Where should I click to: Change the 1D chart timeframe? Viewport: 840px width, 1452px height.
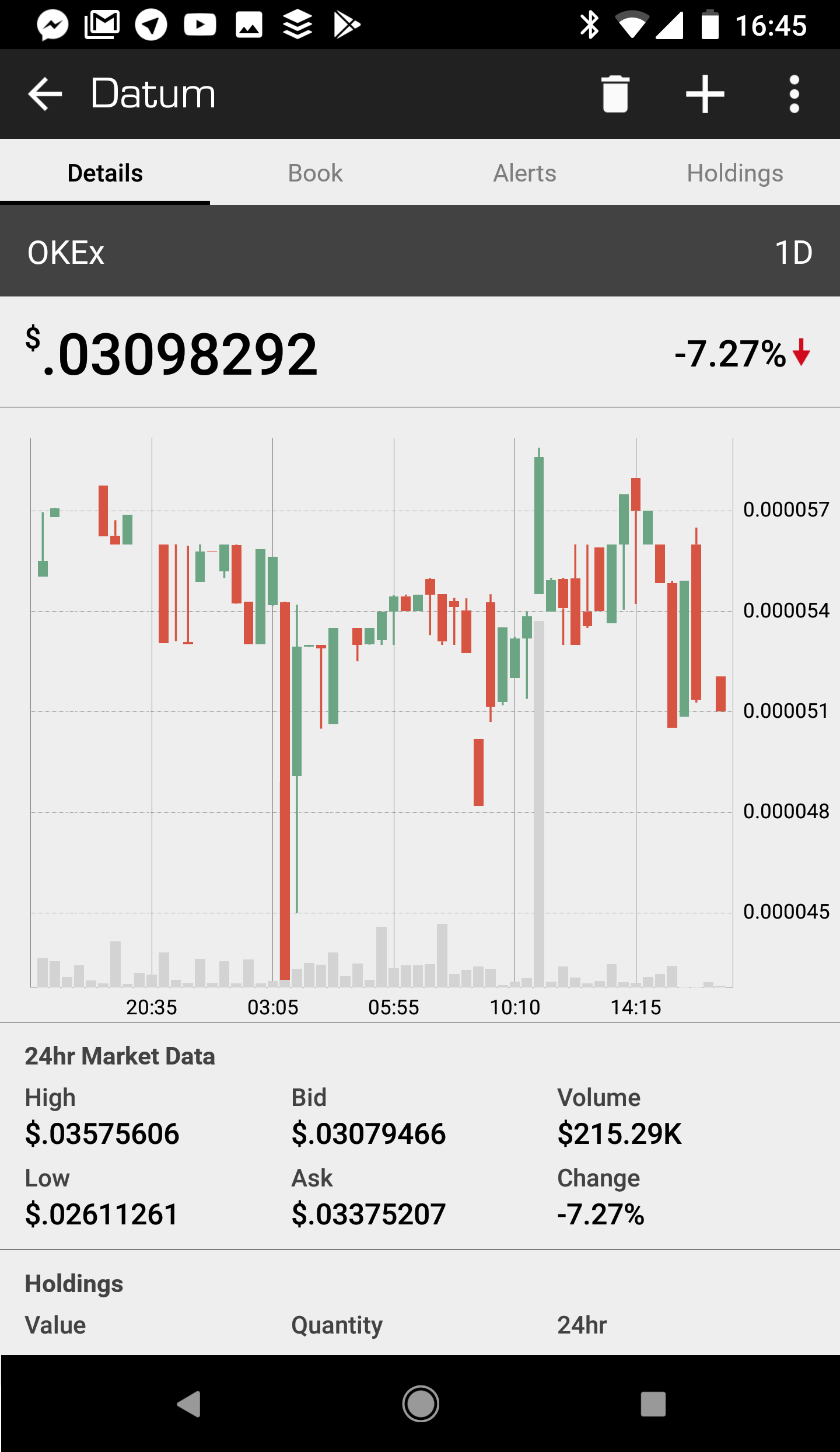pos(793,253)
